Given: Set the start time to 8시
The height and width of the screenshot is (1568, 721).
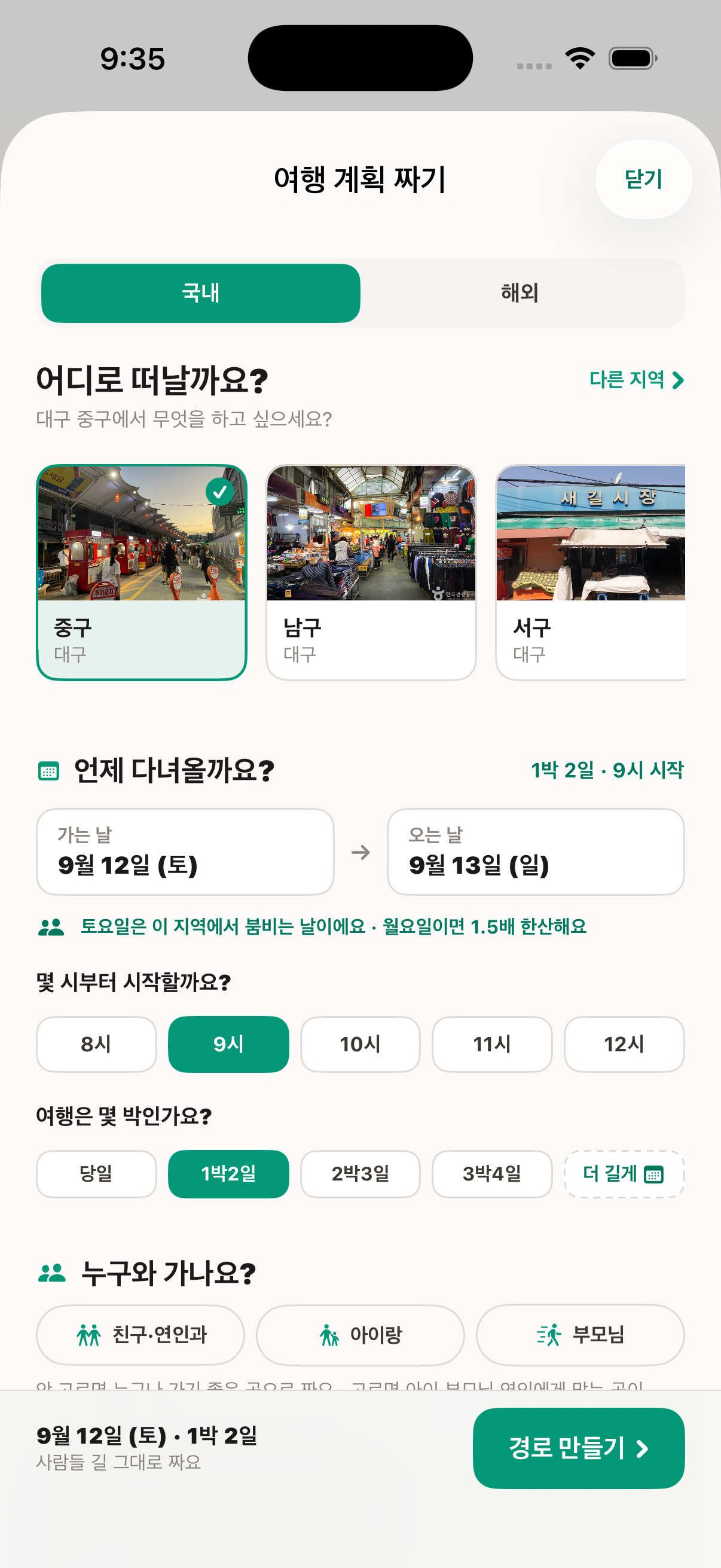Looking at the screenshot, I should 96,1044.
